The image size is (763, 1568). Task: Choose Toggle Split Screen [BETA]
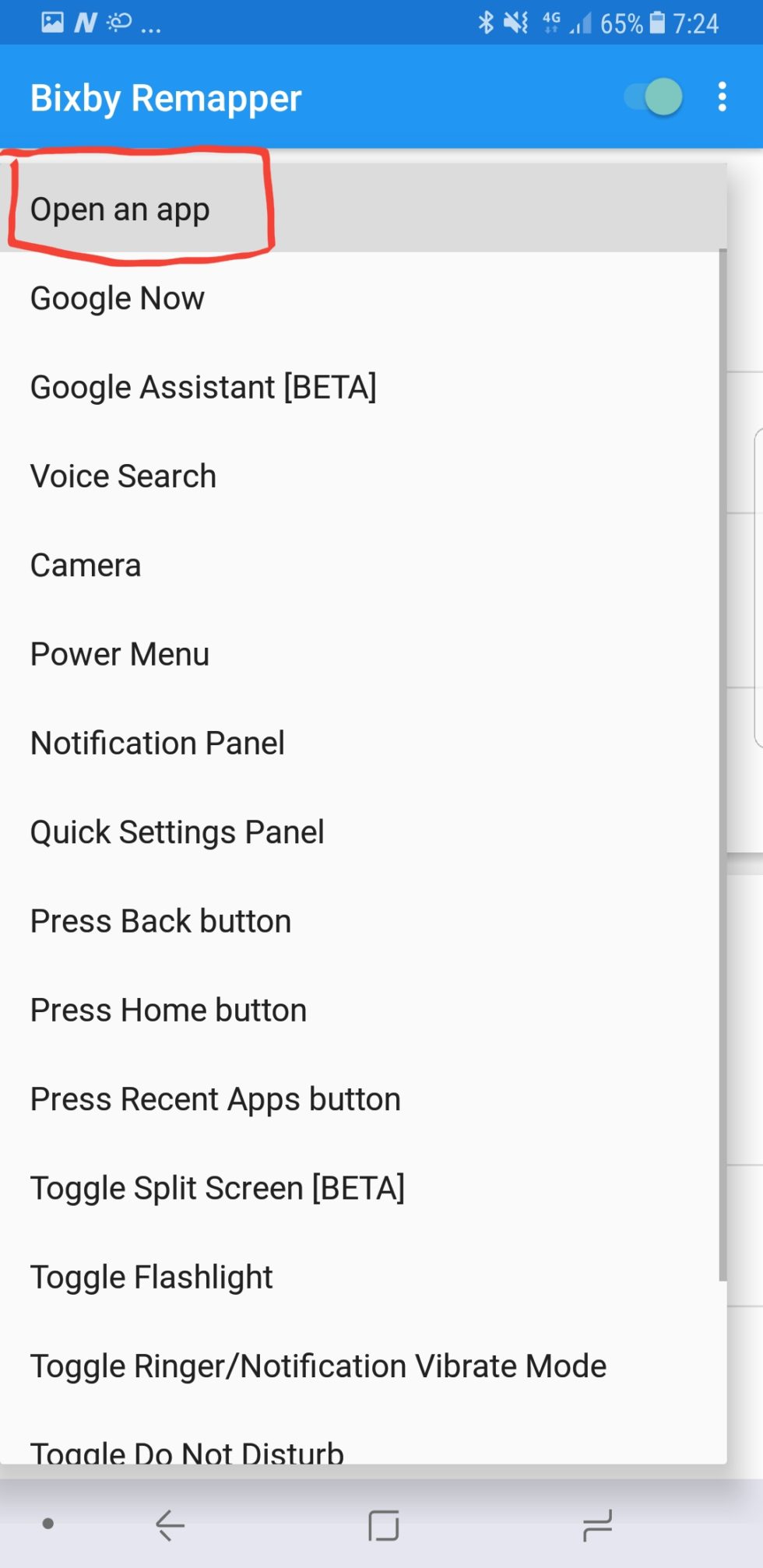pyautogui.click(x=217, y=1188)
